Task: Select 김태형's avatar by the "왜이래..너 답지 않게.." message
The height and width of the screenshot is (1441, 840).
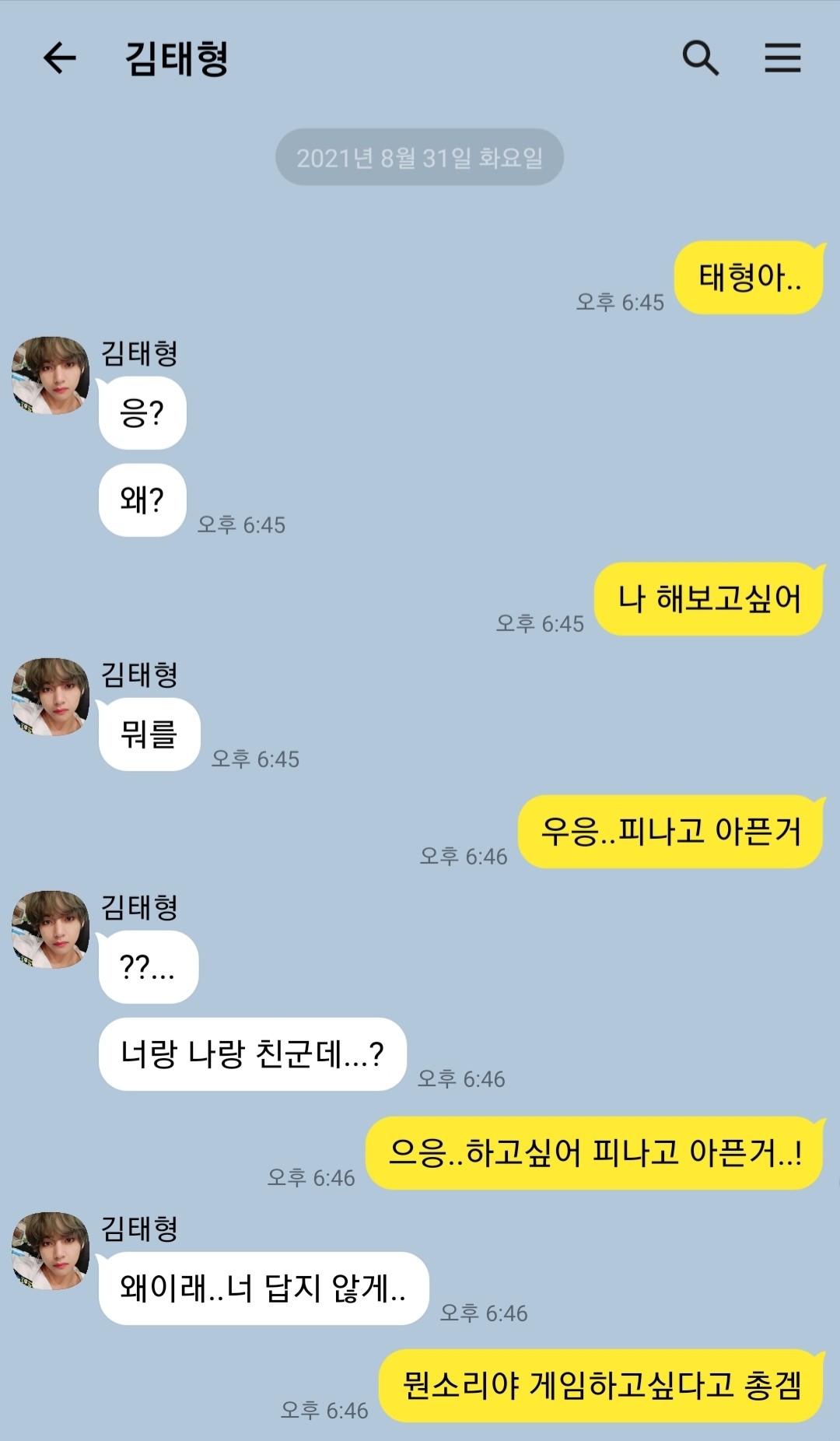Action: tap(51, 1251)
